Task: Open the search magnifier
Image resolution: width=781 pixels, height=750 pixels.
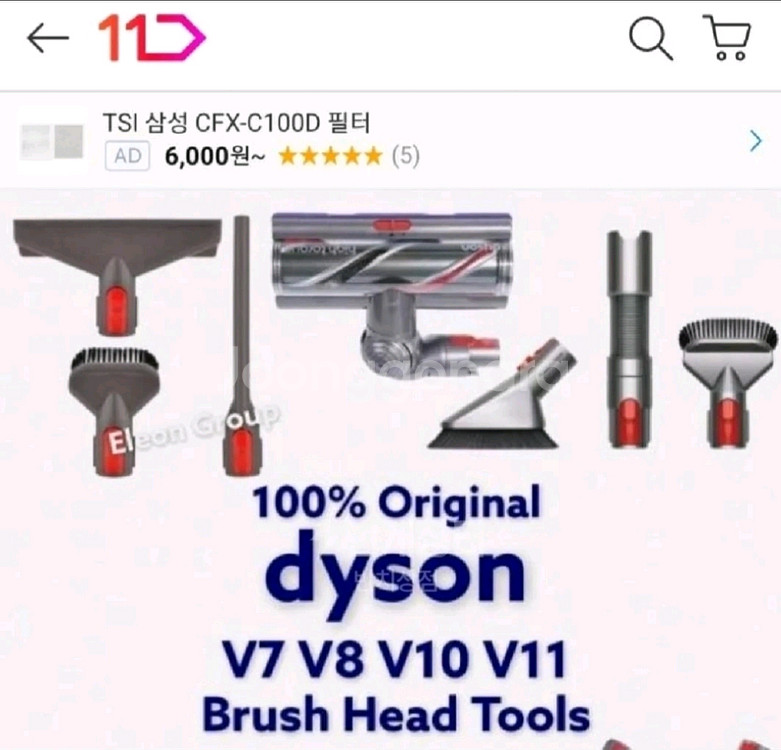Action: [x=650, y=39]
